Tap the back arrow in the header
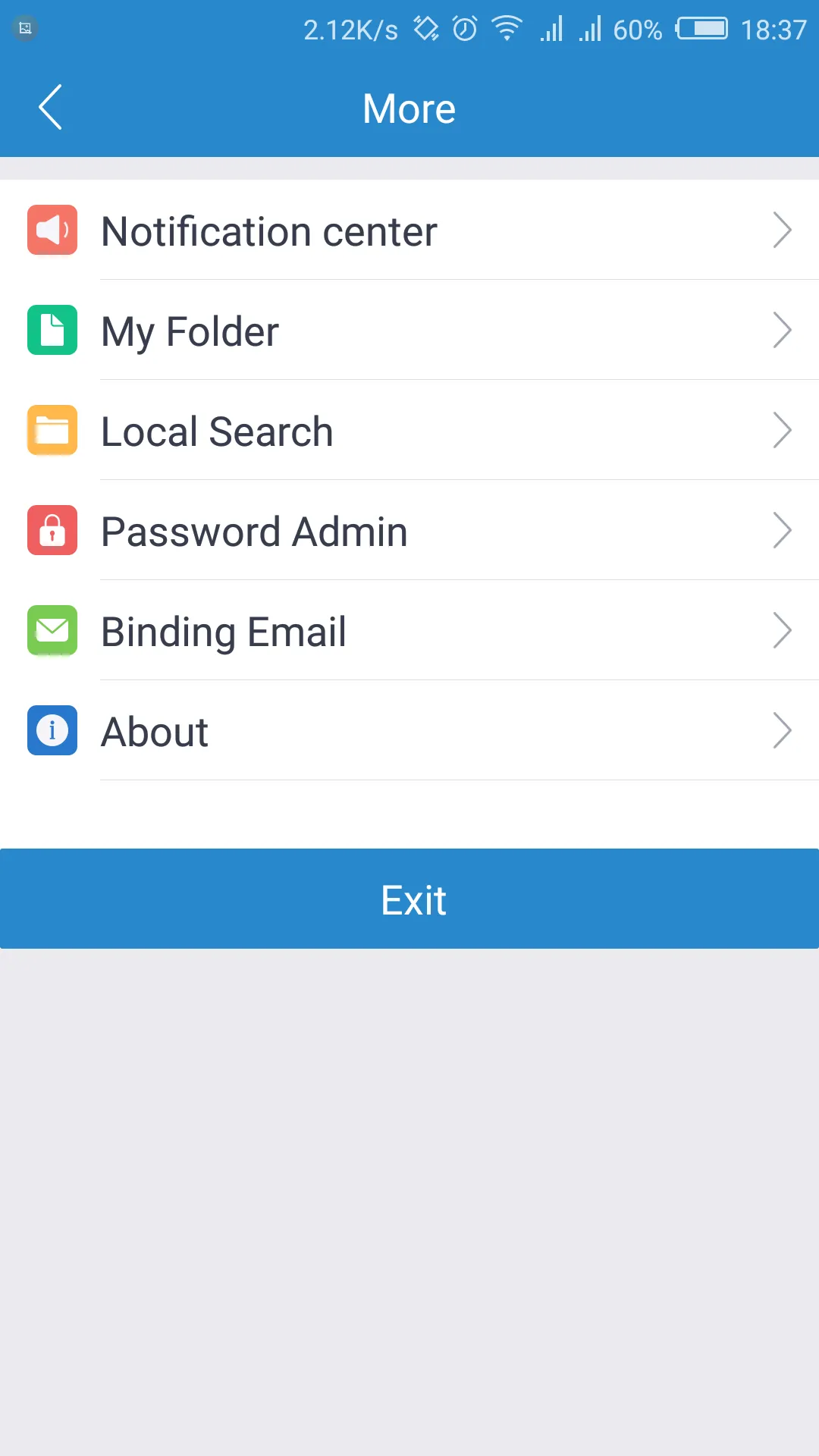Screen dimensions: 819x1456 coord(50,108)
